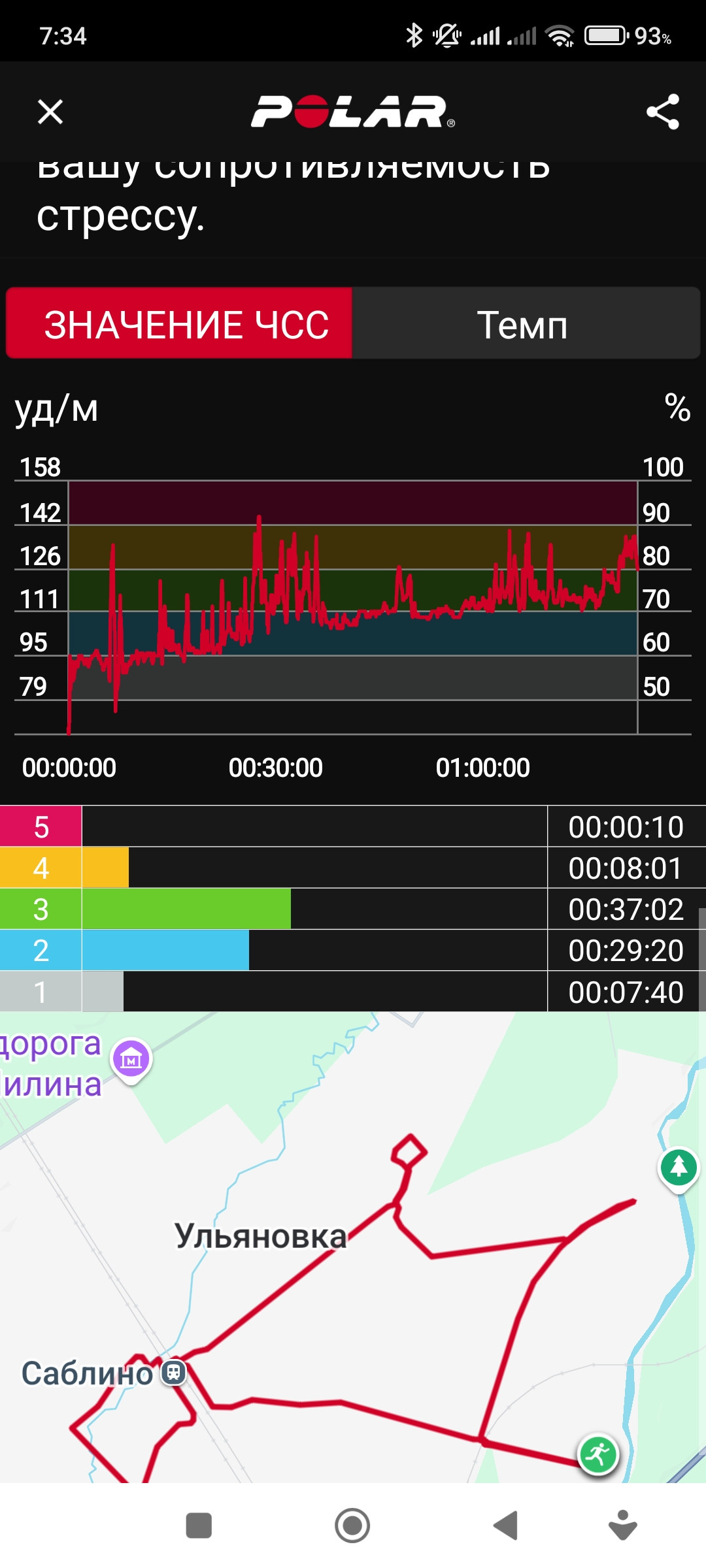The height and width of the screenshot is (1568, 706).
Task: Open the route map near Ульяновка
Action: click(x=353, y=1247)
